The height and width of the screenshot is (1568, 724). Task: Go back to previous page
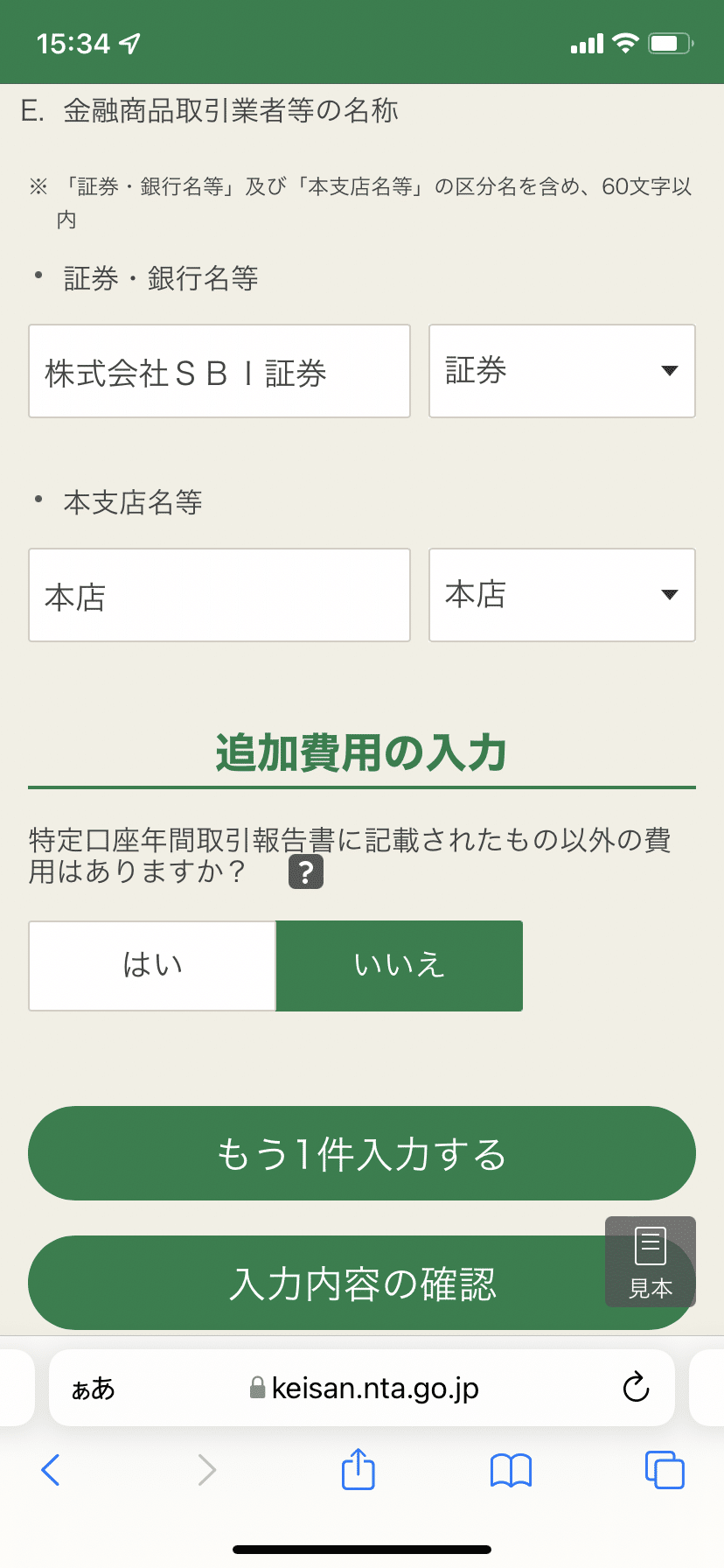51,1470
